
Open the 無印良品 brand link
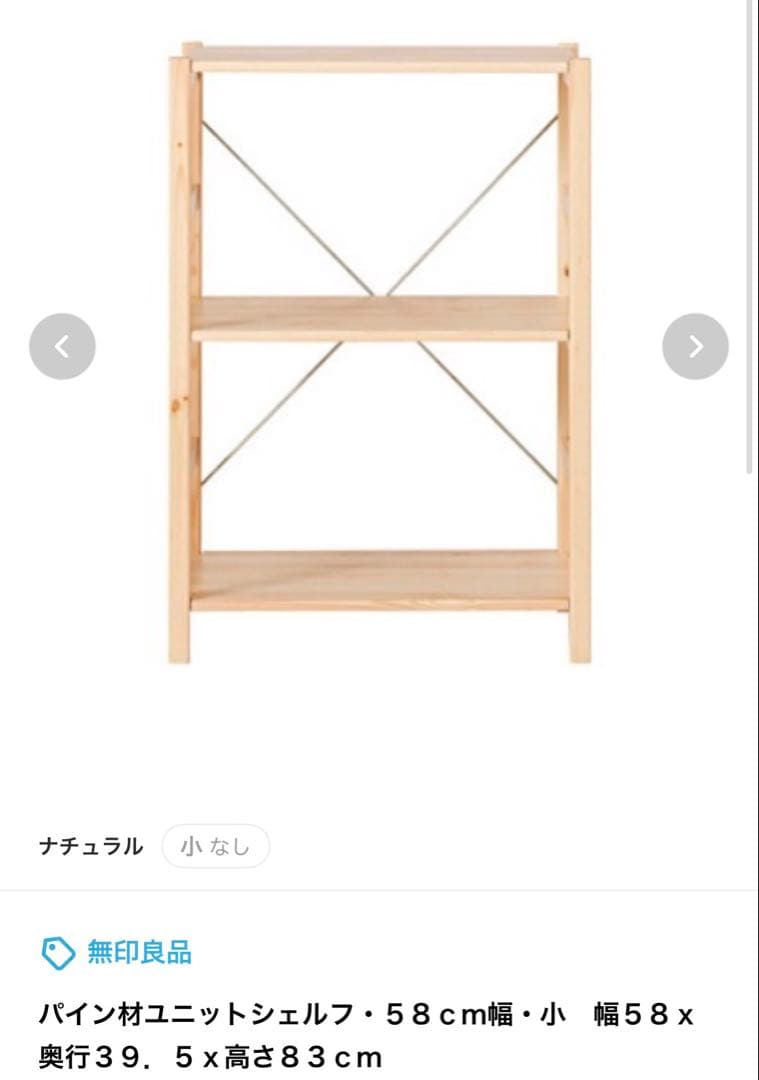[x=138, y=952]
